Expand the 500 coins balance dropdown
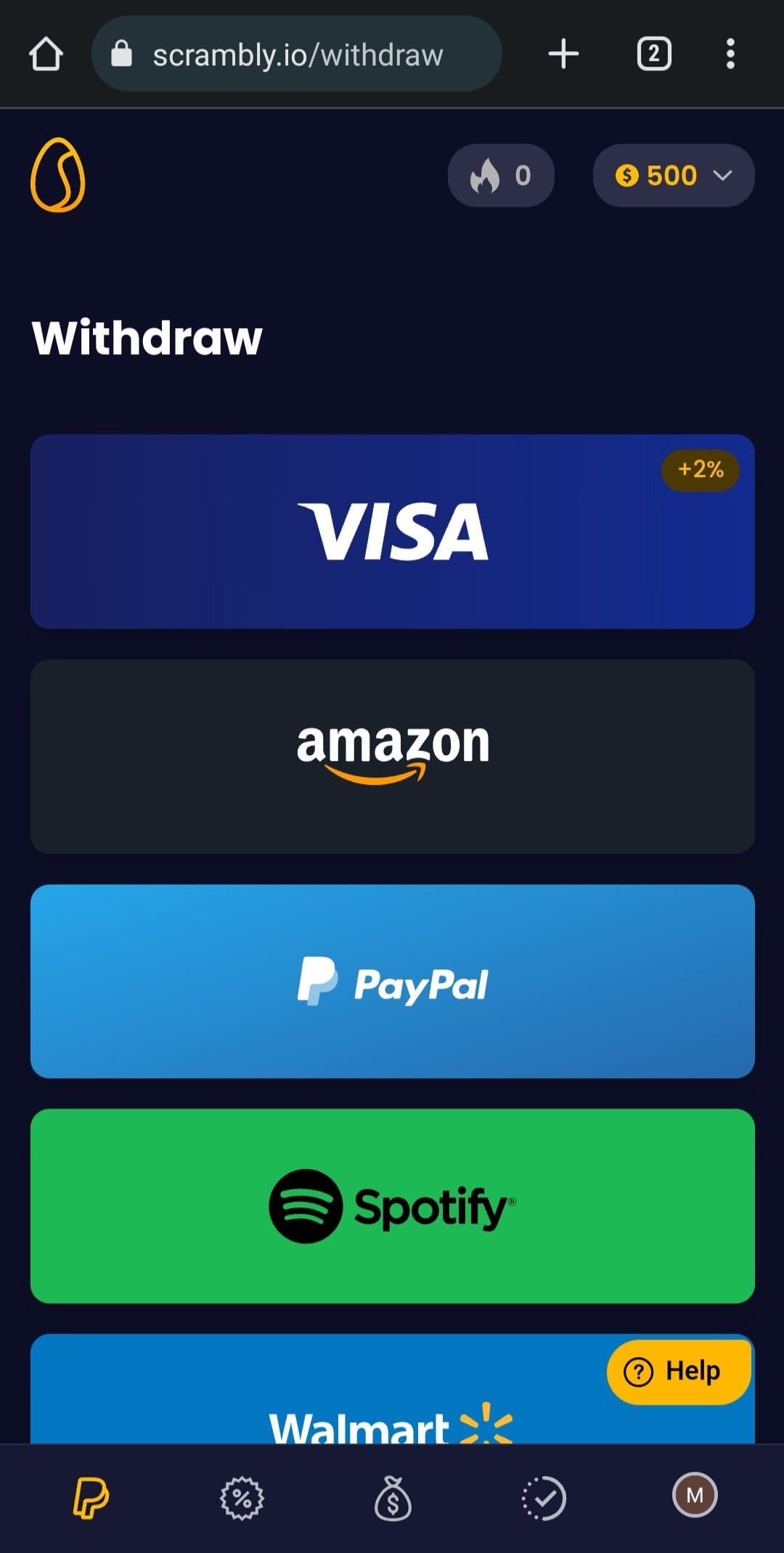This screenshot has height=1553, width=784. click(x=674, y=175)
